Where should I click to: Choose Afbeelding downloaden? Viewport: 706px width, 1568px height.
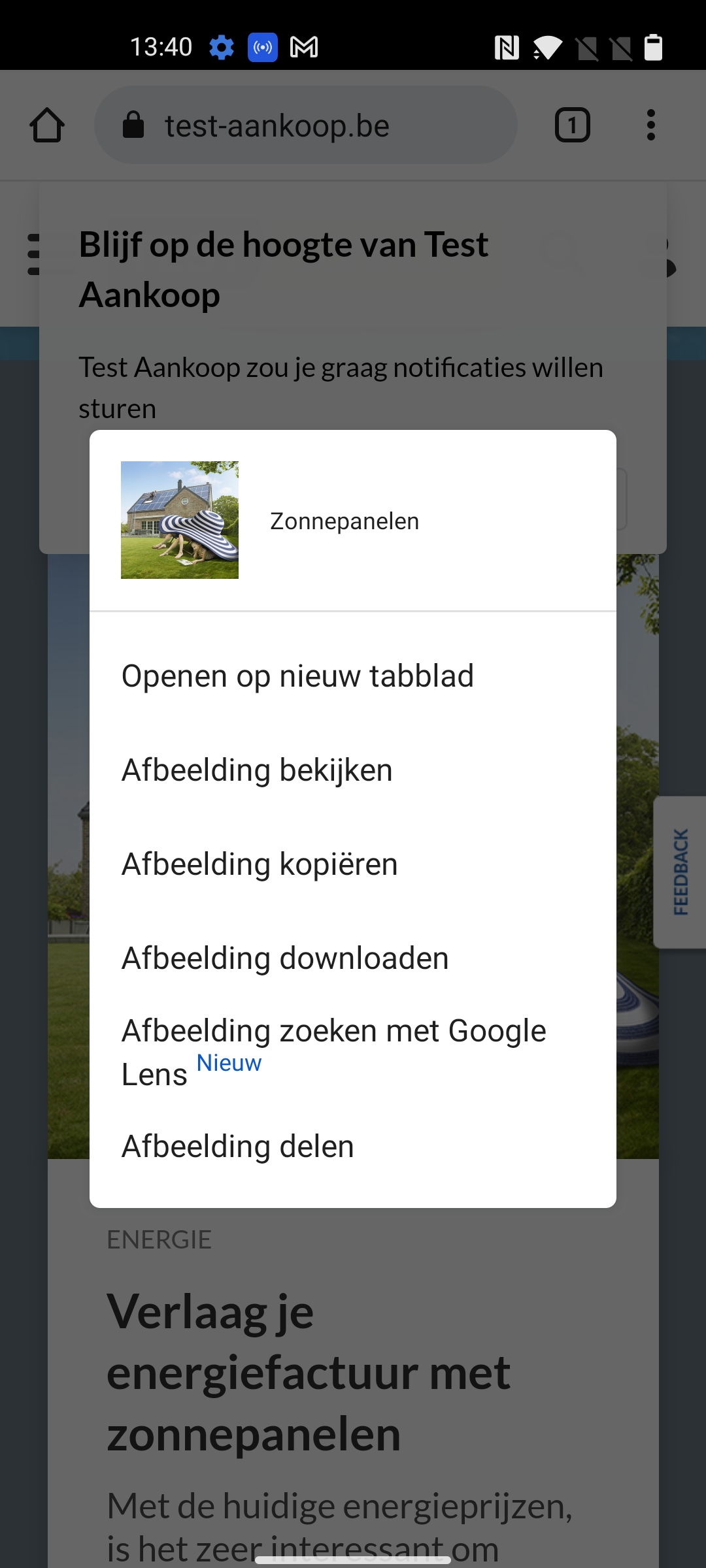coord(284,957)
